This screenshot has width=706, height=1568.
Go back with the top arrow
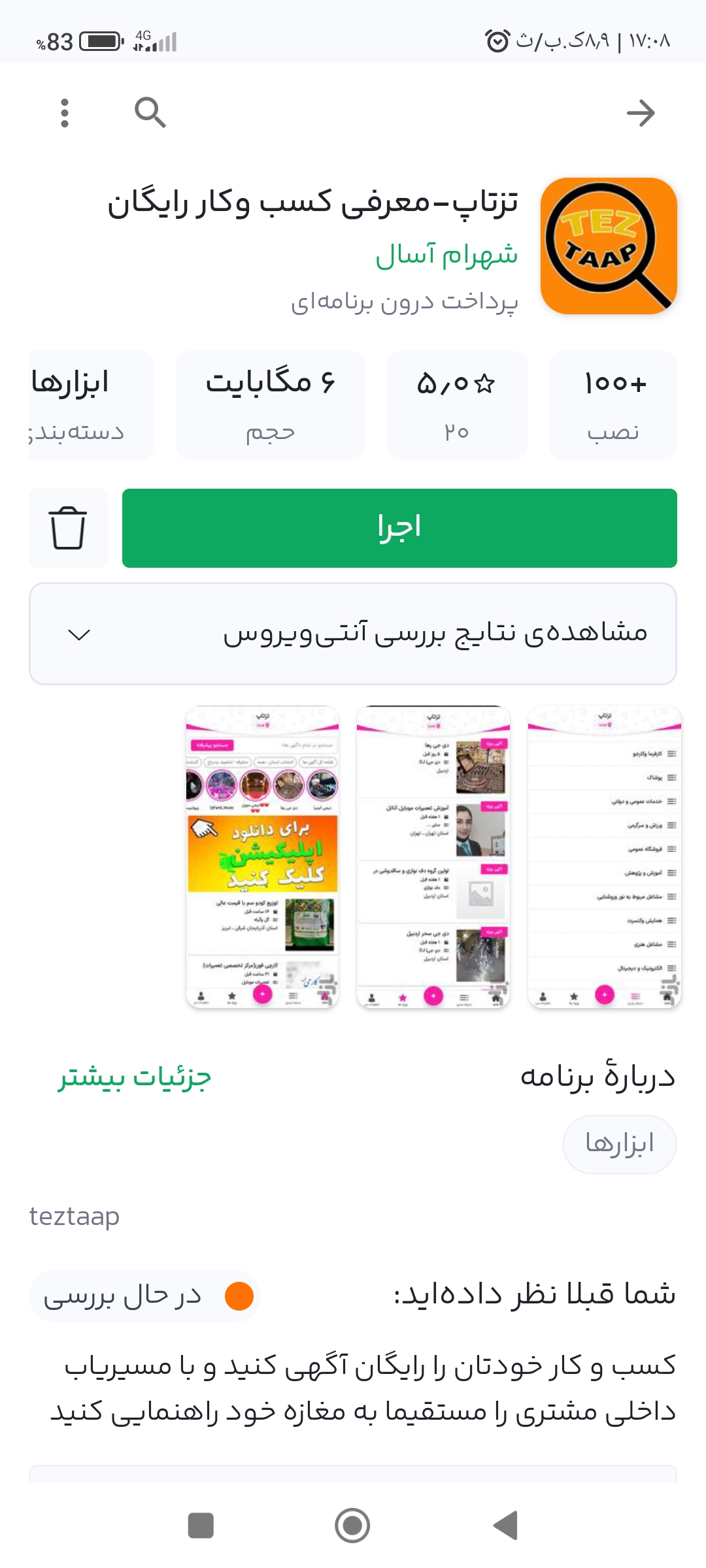pyautogui.click(x=640, y=113)
